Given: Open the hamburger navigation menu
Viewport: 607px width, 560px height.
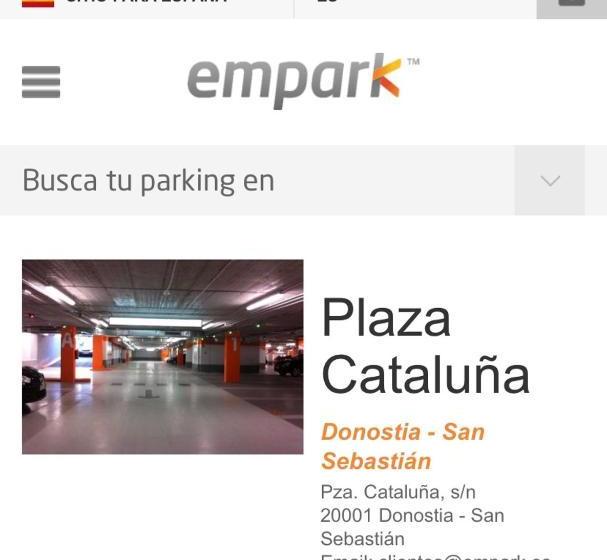Looking at the screenshot, I should click(41, 82).
